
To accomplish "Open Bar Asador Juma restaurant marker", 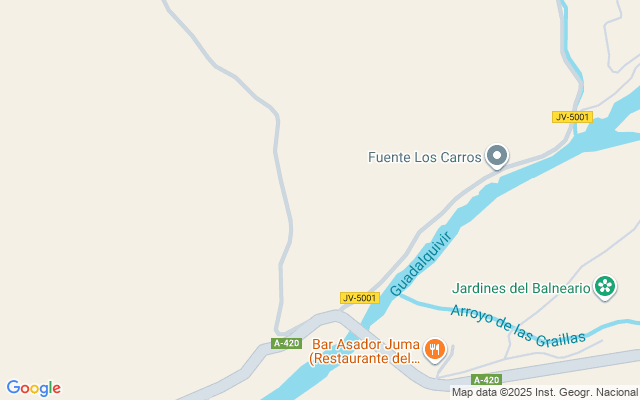I will click(x=434, y=349).
